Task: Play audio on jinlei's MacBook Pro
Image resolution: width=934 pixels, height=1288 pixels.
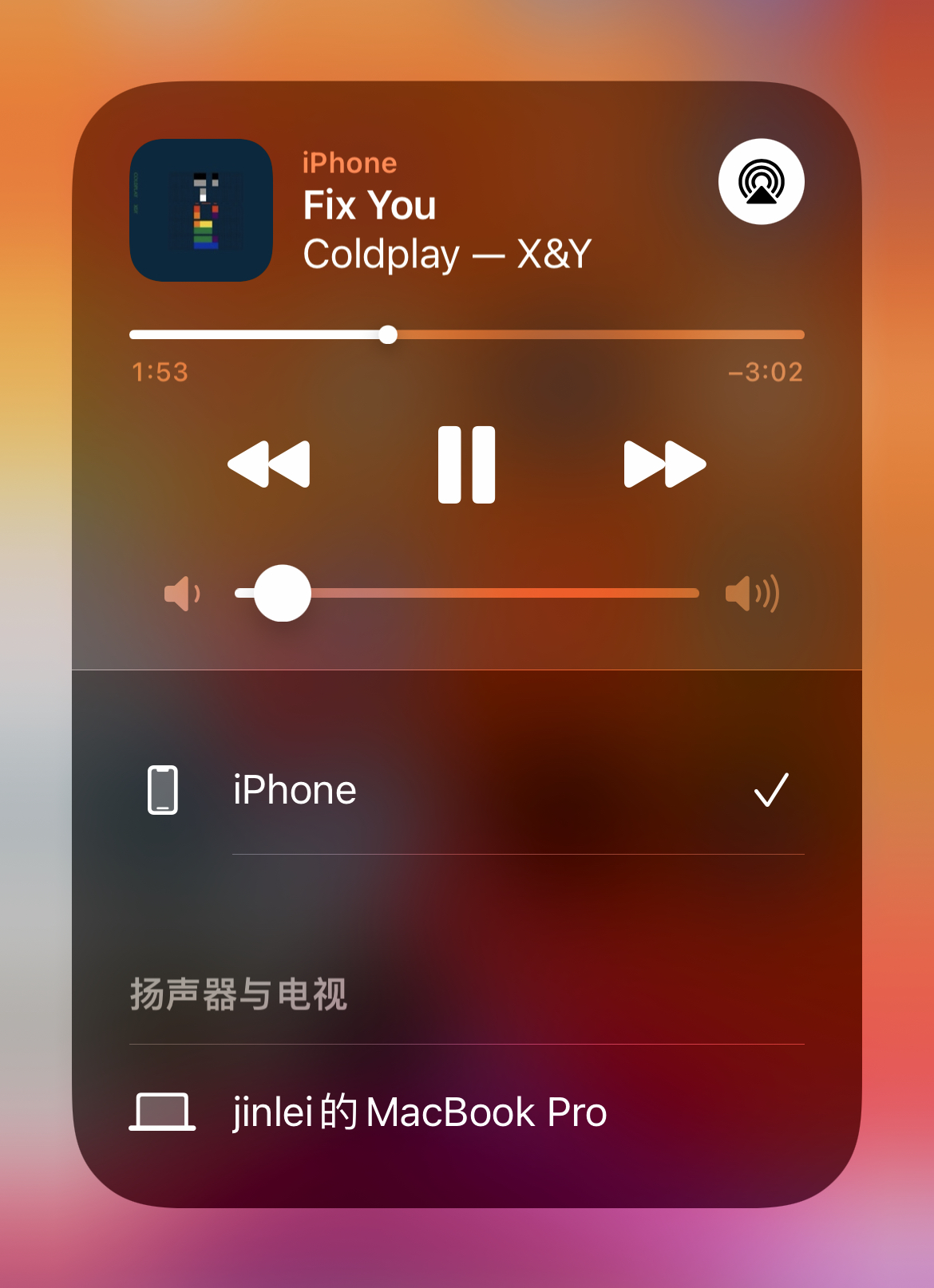Action: (419, 1112)
